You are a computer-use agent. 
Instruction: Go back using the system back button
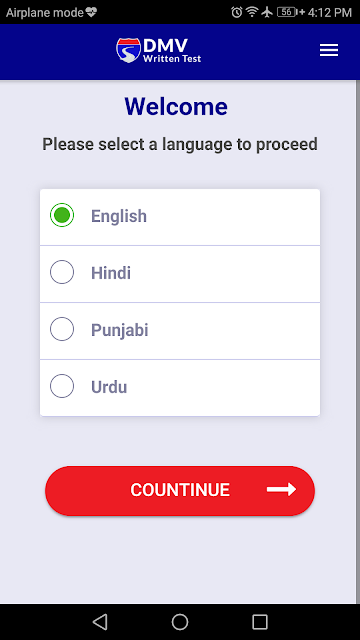[x=100, y=622]
